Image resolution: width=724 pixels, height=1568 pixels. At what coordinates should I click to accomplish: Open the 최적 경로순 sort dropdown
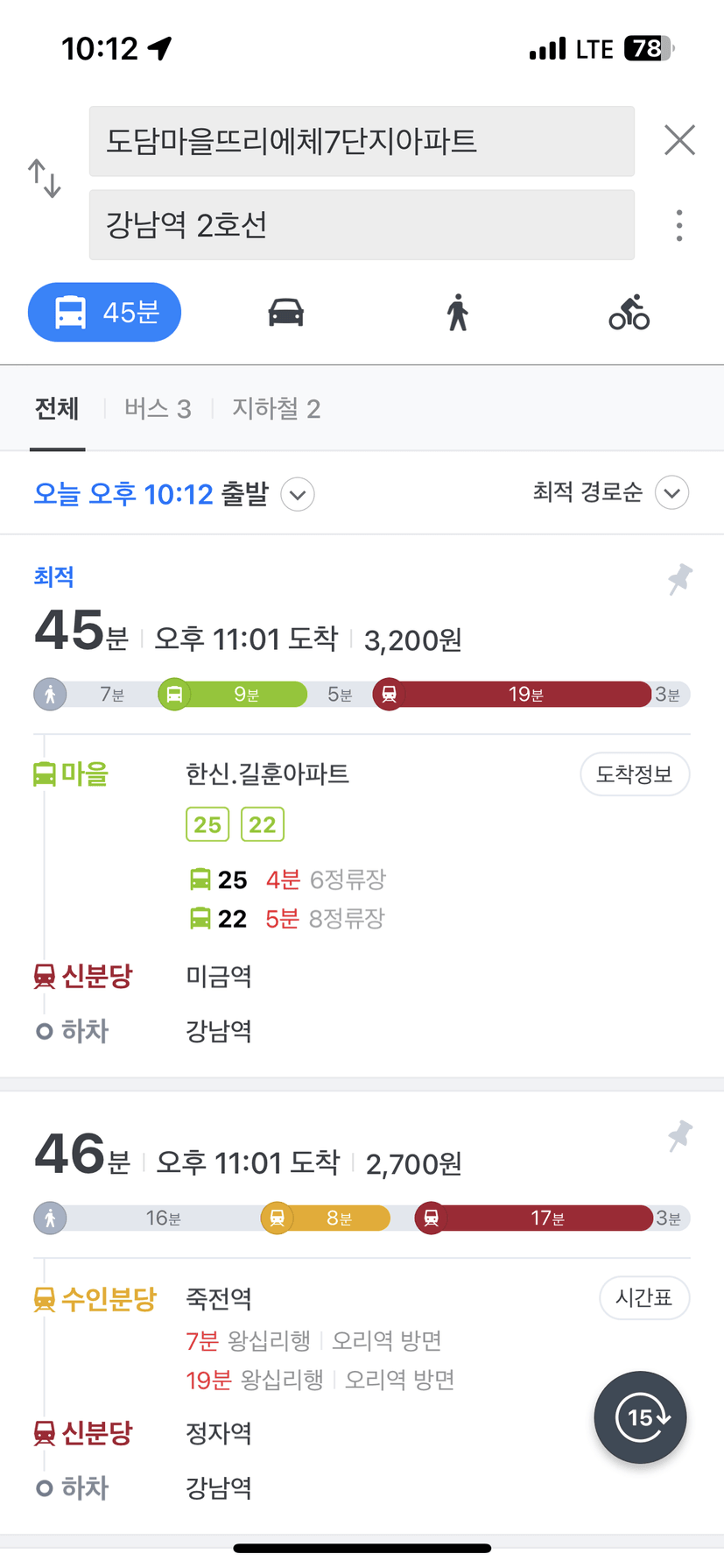coord(611,492)
